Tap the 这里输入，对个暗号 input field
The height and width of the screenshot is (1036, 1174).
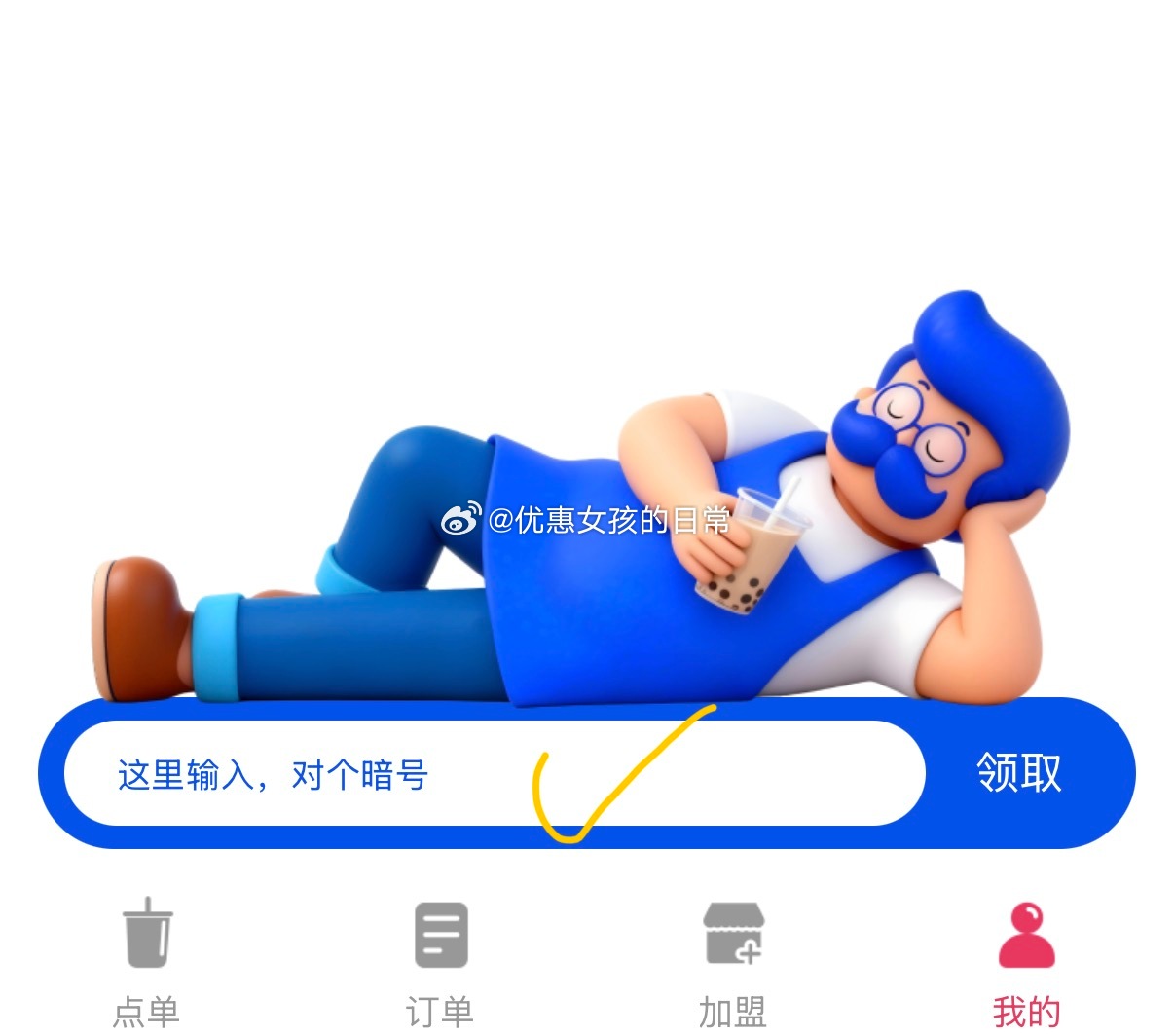(389, 775)
